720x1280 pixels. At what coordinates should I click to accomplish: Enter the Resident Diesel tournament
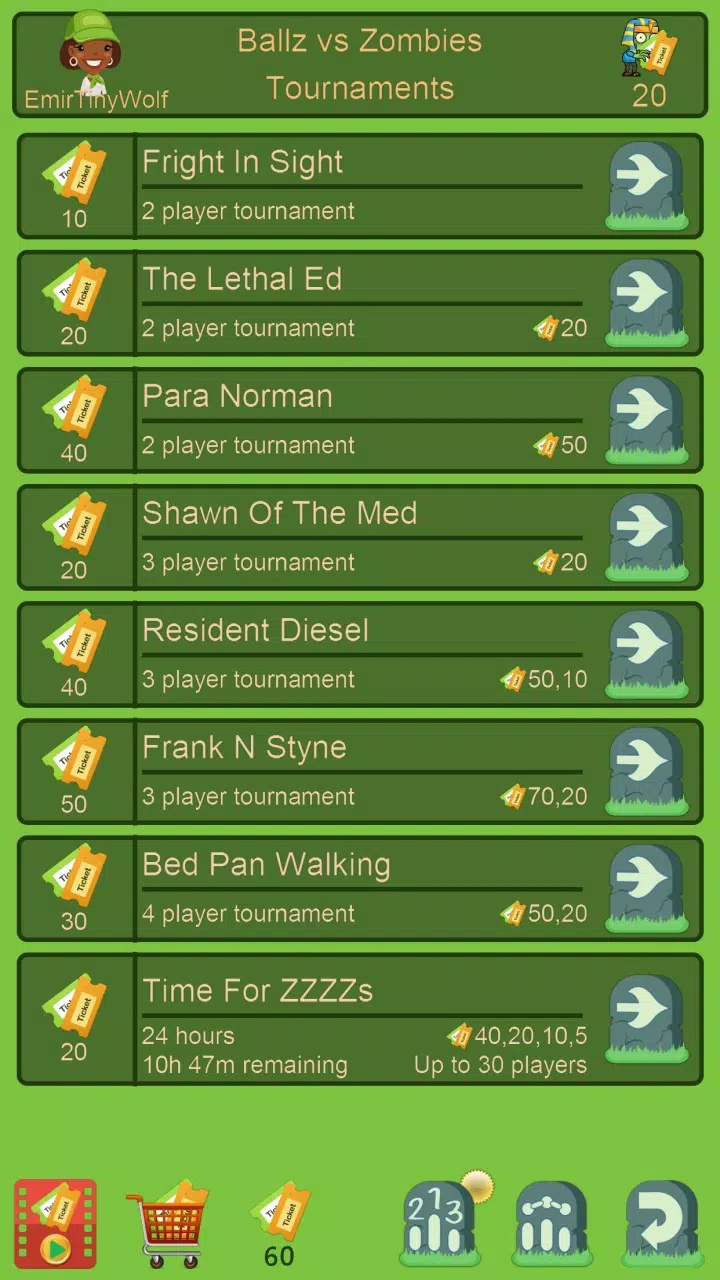pyautogui.click(x=647, y=653)
